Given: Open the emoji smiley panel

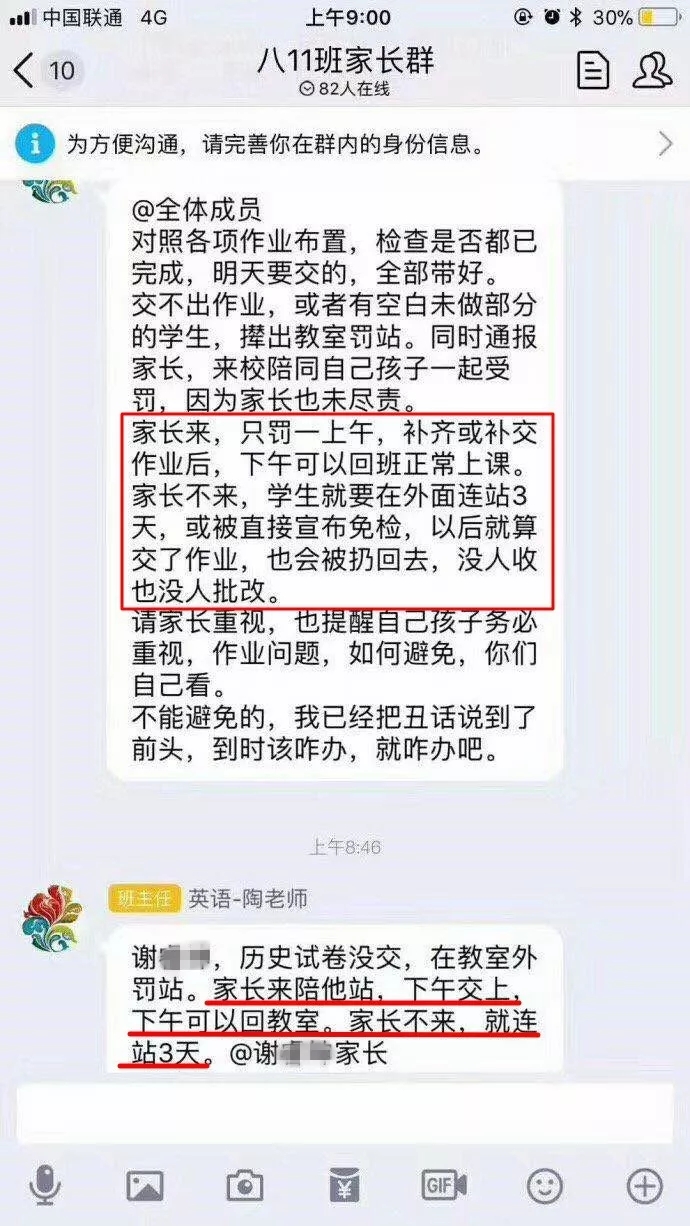Looking at the screenshot, I should click(x=544, y=1186).
